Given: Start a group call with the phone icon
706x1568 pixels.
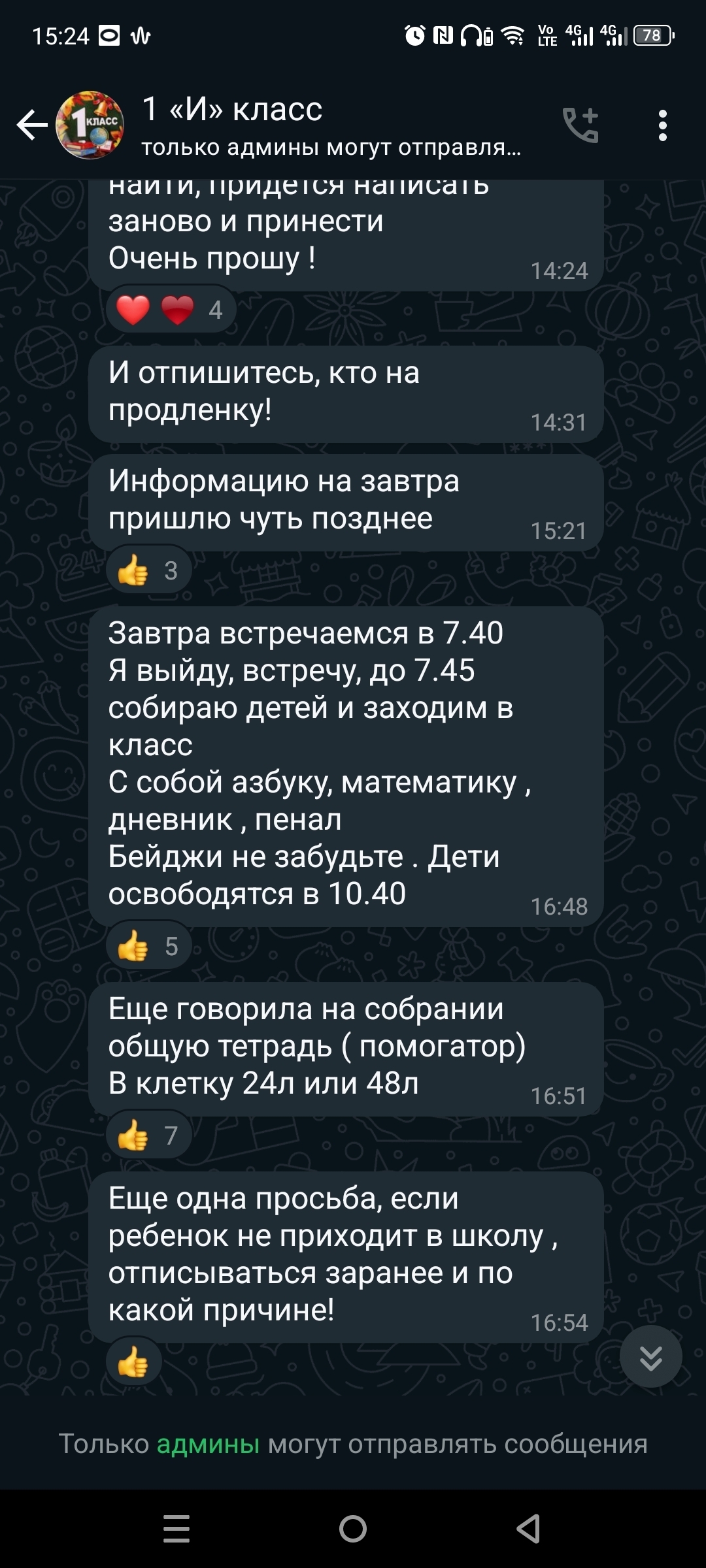Looking at the screenshot, I should [580, 125].
